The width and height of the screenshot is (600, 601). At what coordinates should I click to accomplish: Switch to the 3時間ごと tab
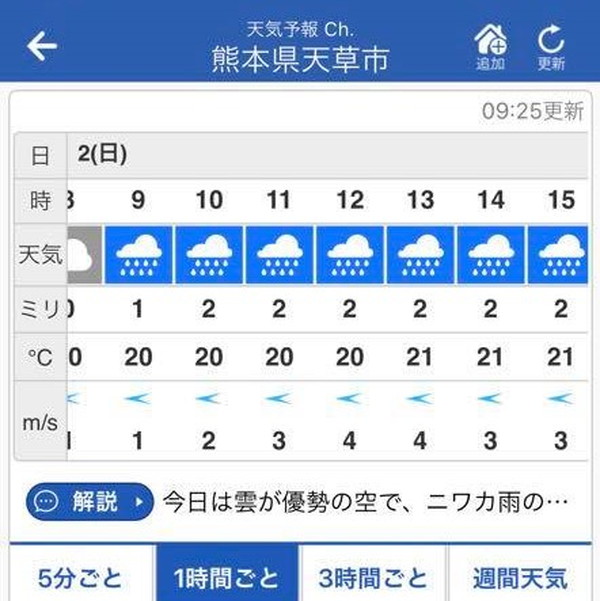(x=373, y=576)
